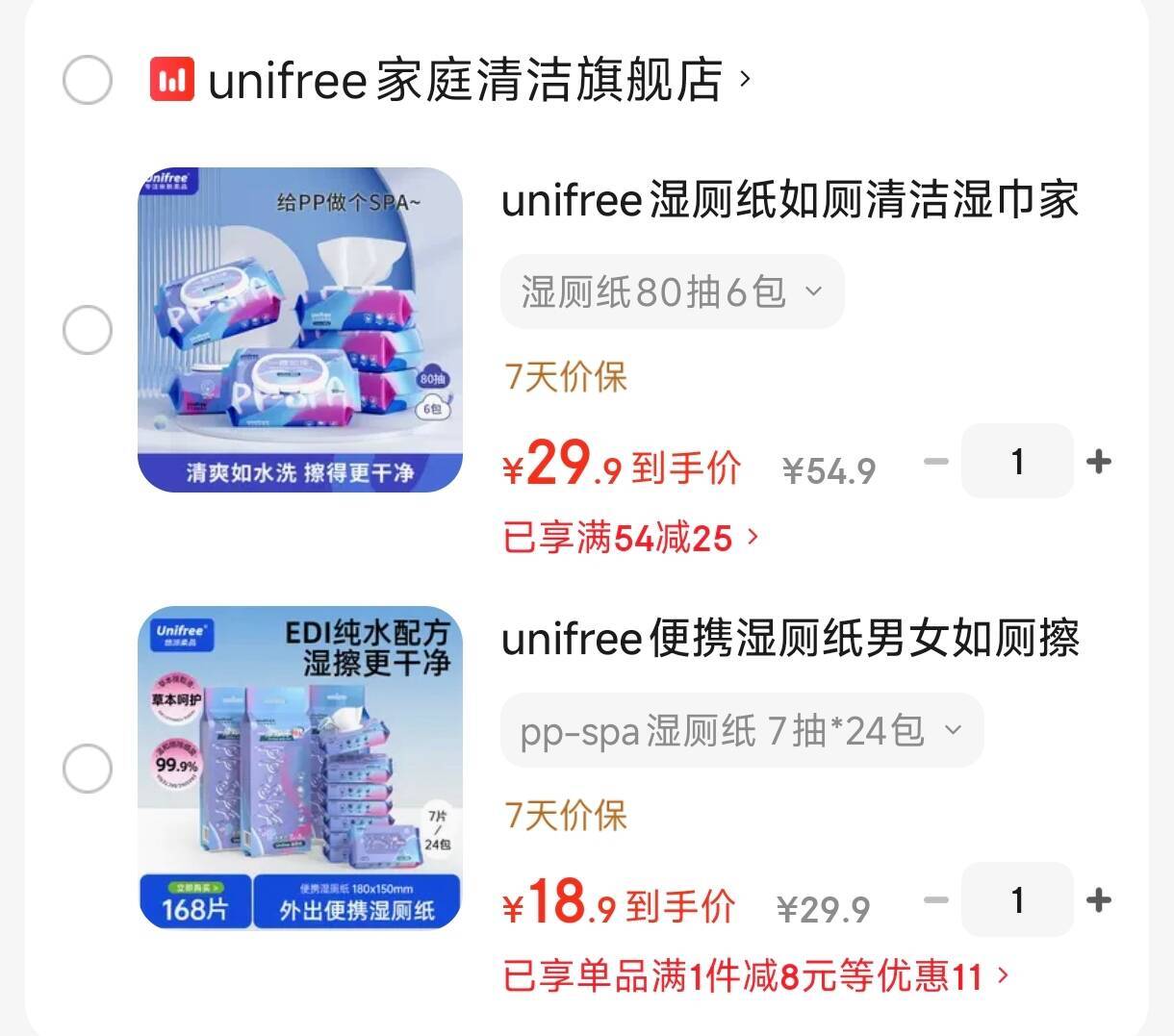Edit quantity field of the ¥18.9 item
The width and height of the screenshot is (1174, 1036).
[x=1017, y=900]
